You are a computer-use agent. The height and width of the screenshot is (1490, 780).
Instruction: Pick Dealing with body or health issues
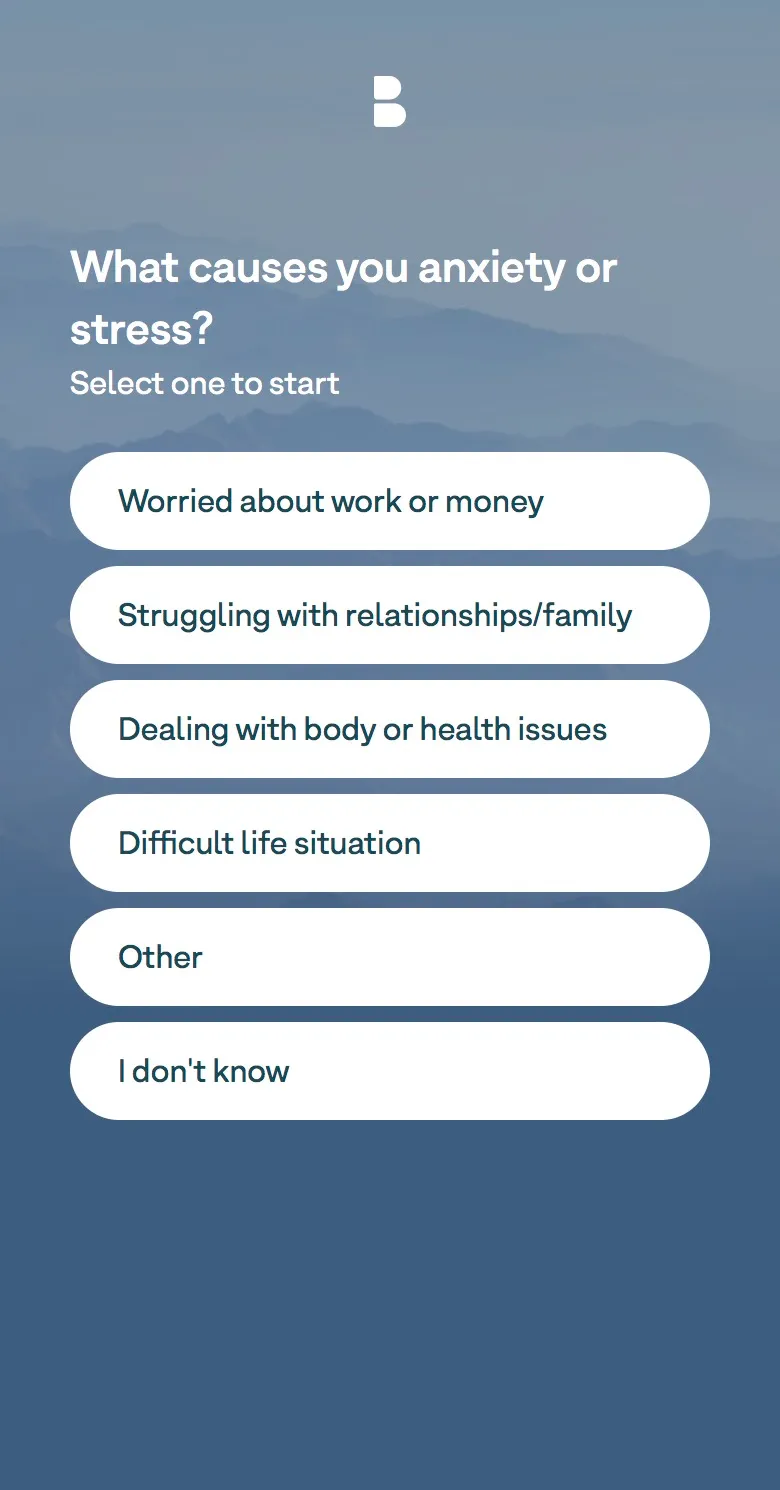(390, 729)
